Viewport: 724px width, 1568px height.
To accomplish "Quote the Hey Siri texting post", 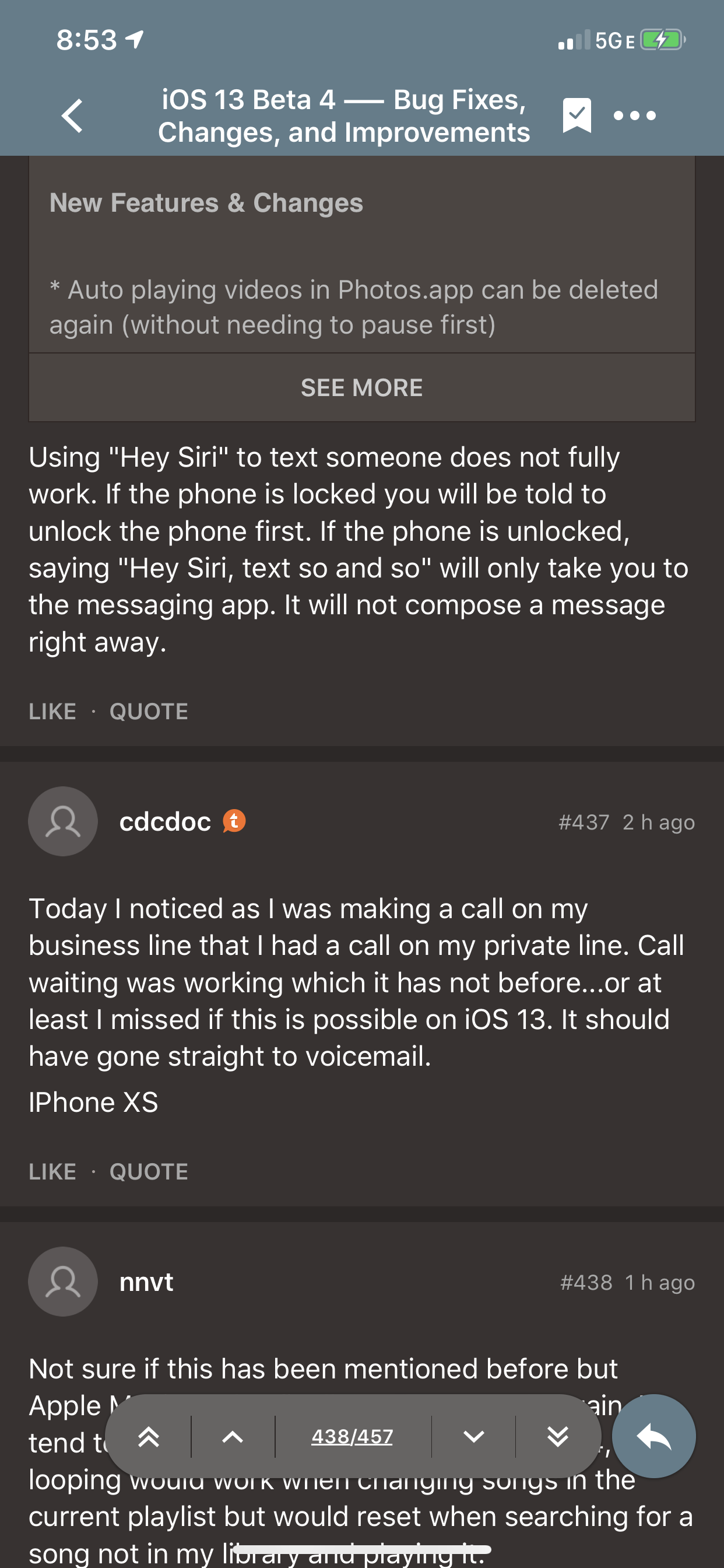I will point(149,711).
